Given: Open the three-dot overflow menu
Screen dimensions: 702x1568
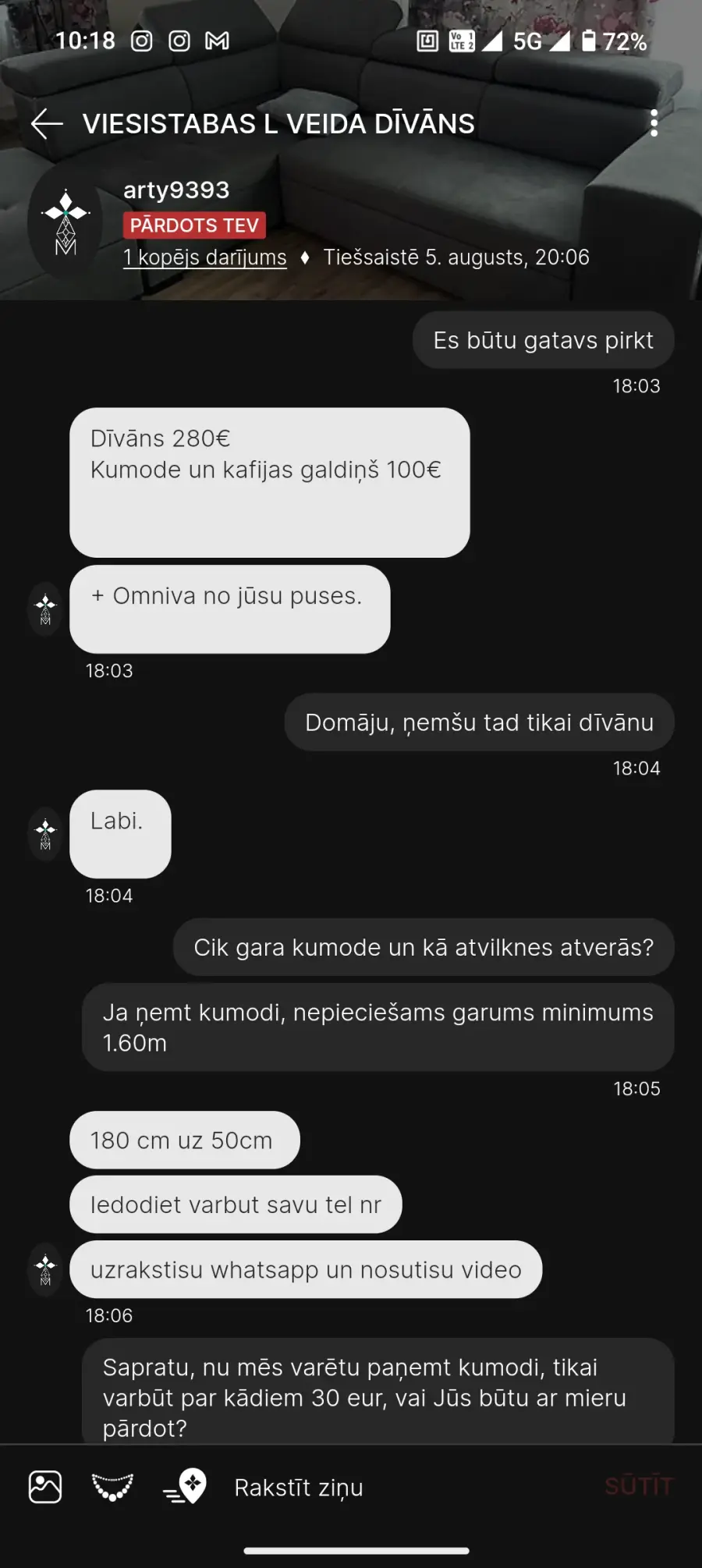Looking at the screenshot, I should click(x=654, y=123).
